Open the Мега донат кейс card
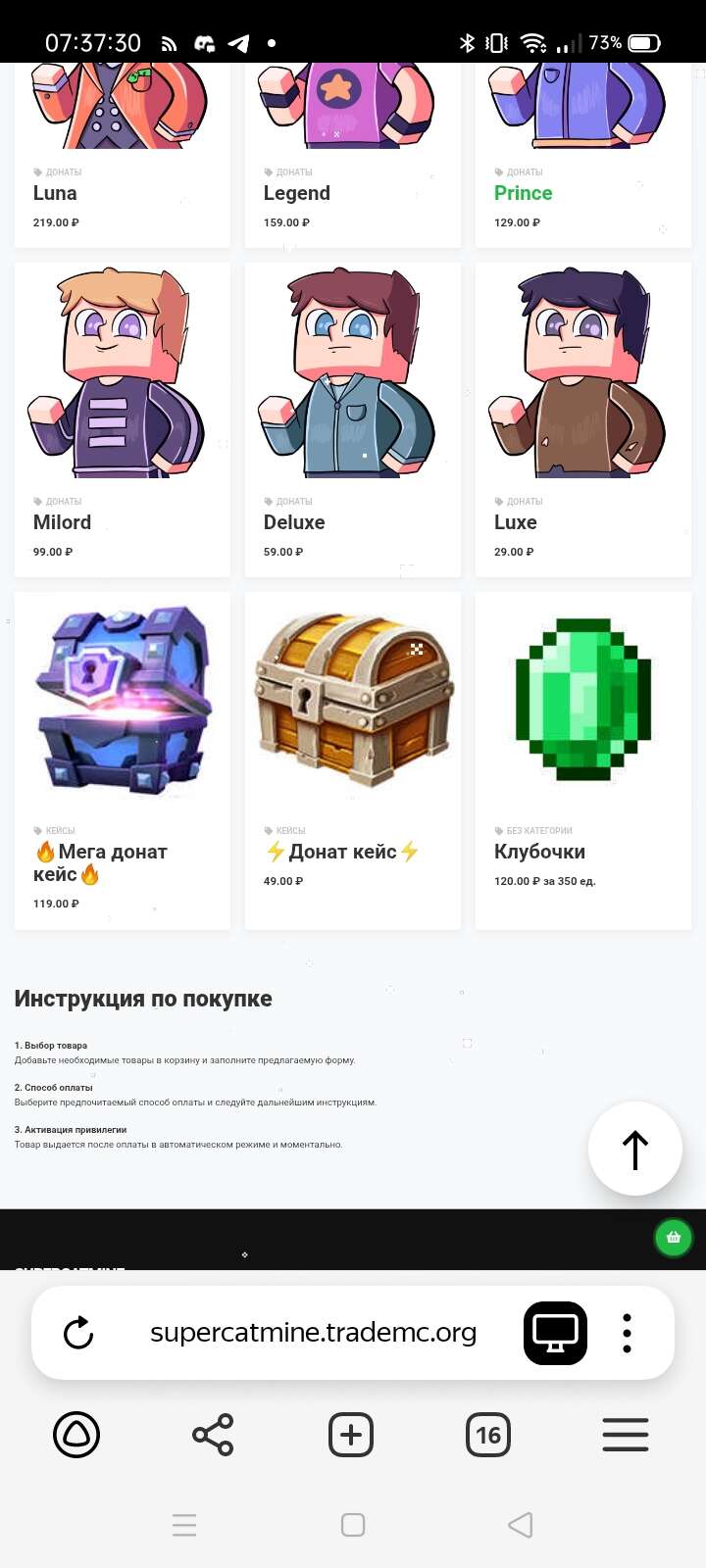The image size is (706, 1568). tap(122, 760)
